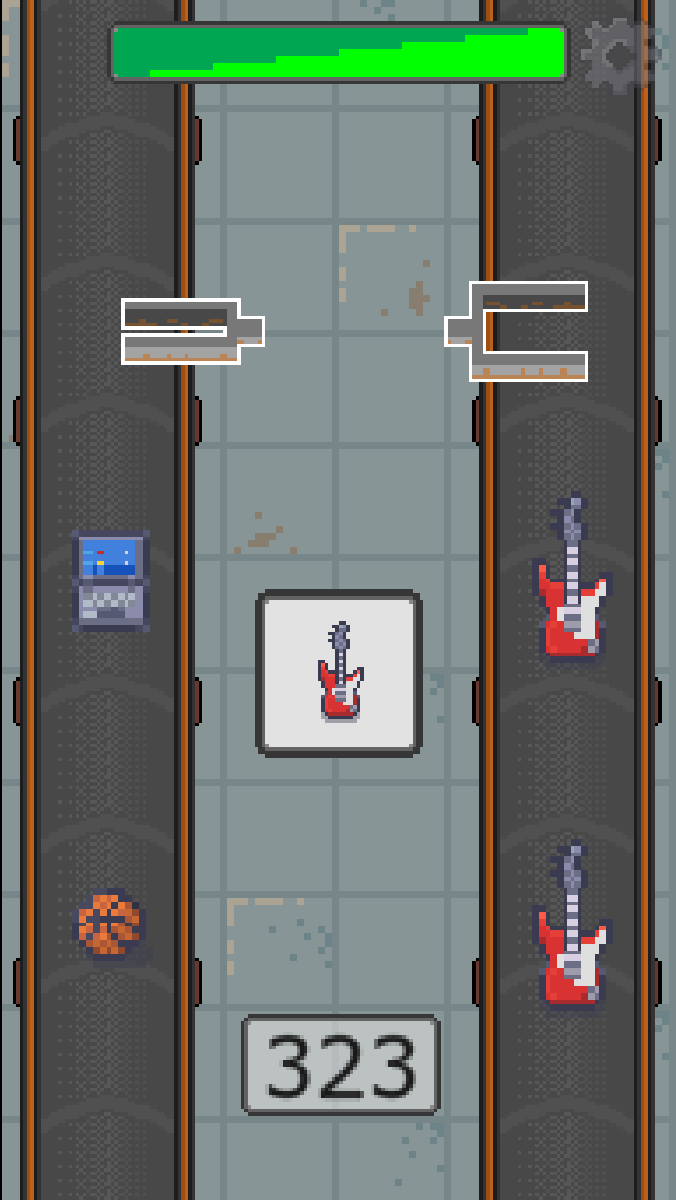Open the settings gear
676x1200 pixels.
tap(621, 56)
